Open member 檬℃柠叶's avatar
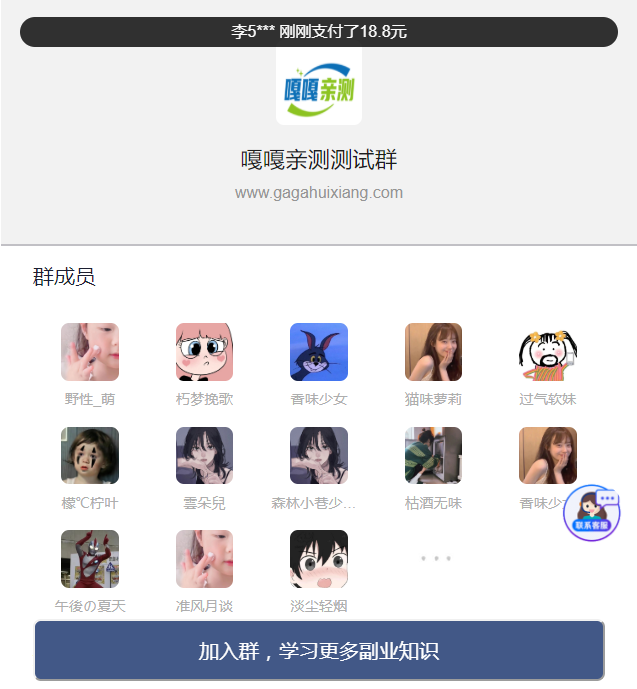 click(x=90, y=456)
